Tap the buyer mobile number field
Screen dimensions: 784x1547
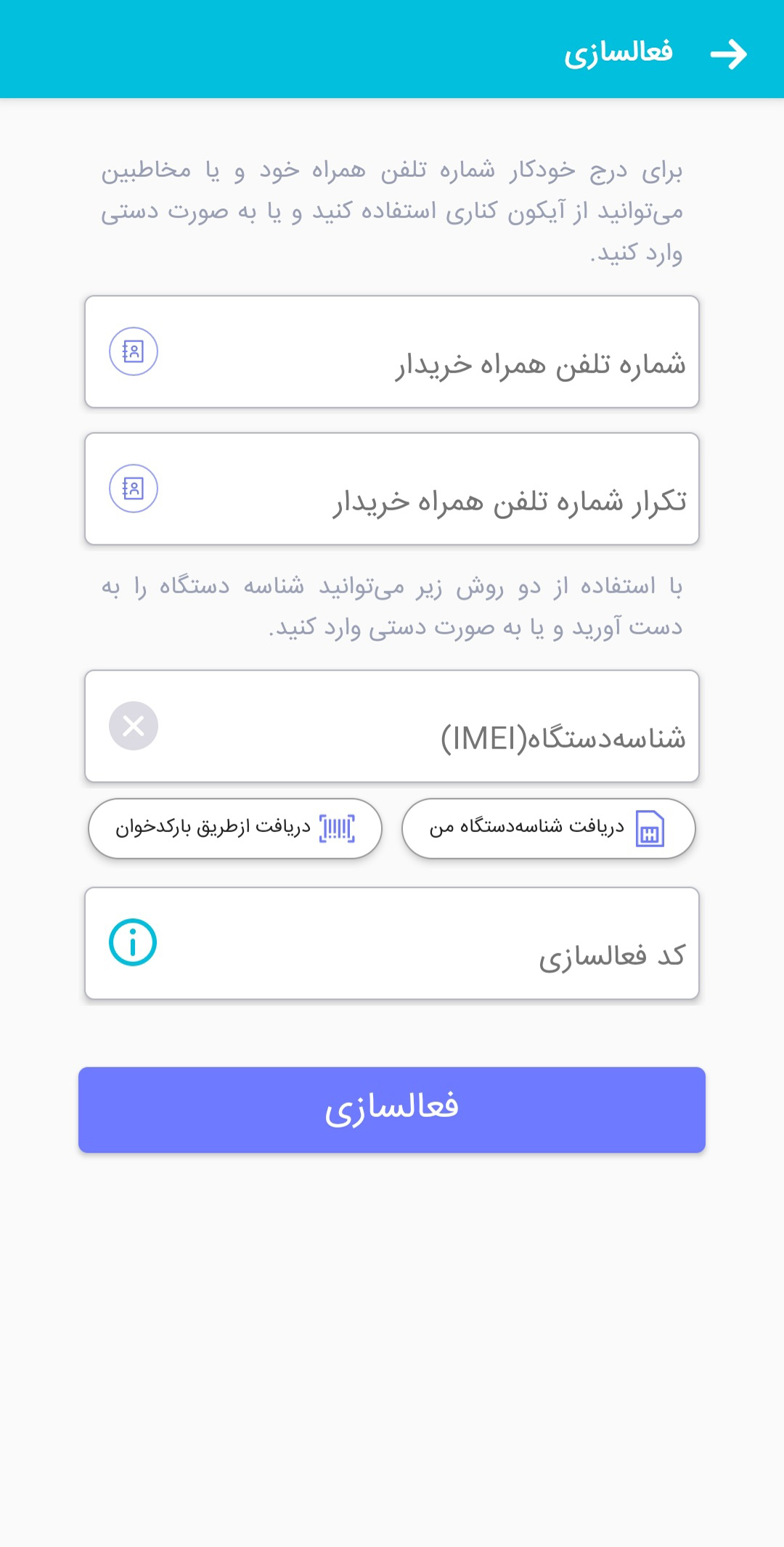point(436,353)
